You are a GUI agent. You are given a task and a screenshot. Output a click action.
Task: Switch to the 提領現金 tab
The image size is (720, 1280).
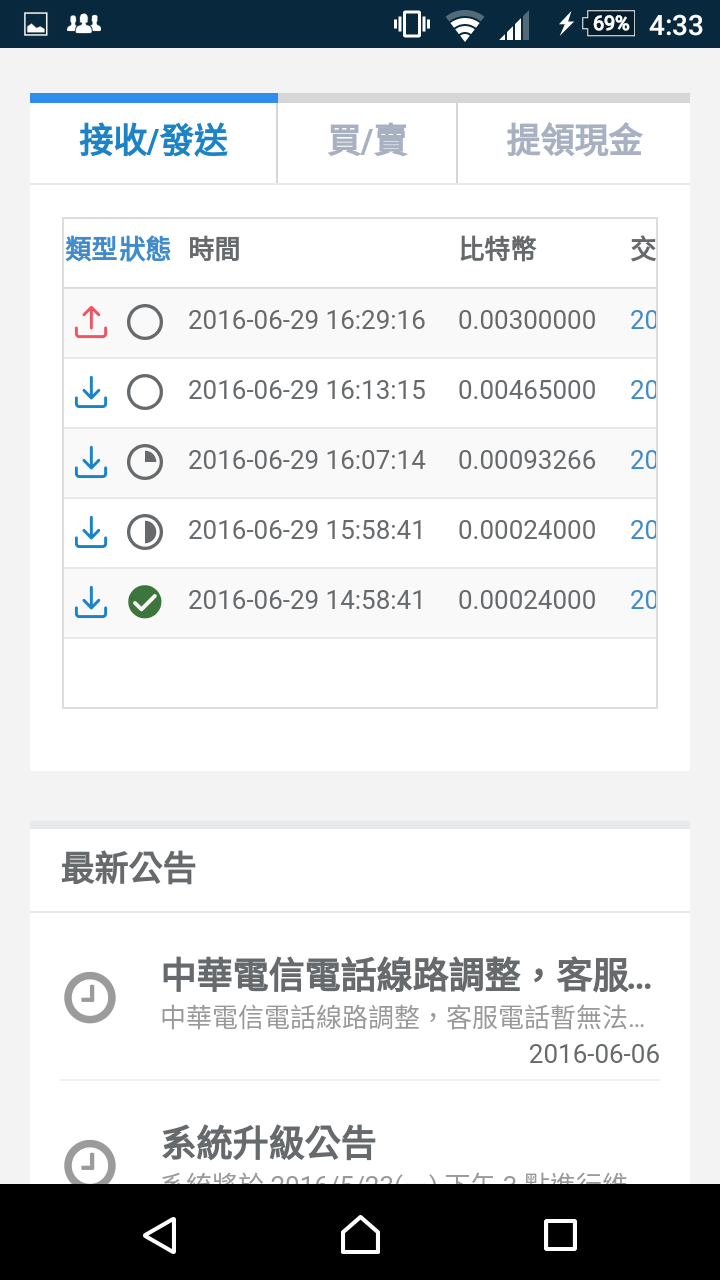coord(574,142)
